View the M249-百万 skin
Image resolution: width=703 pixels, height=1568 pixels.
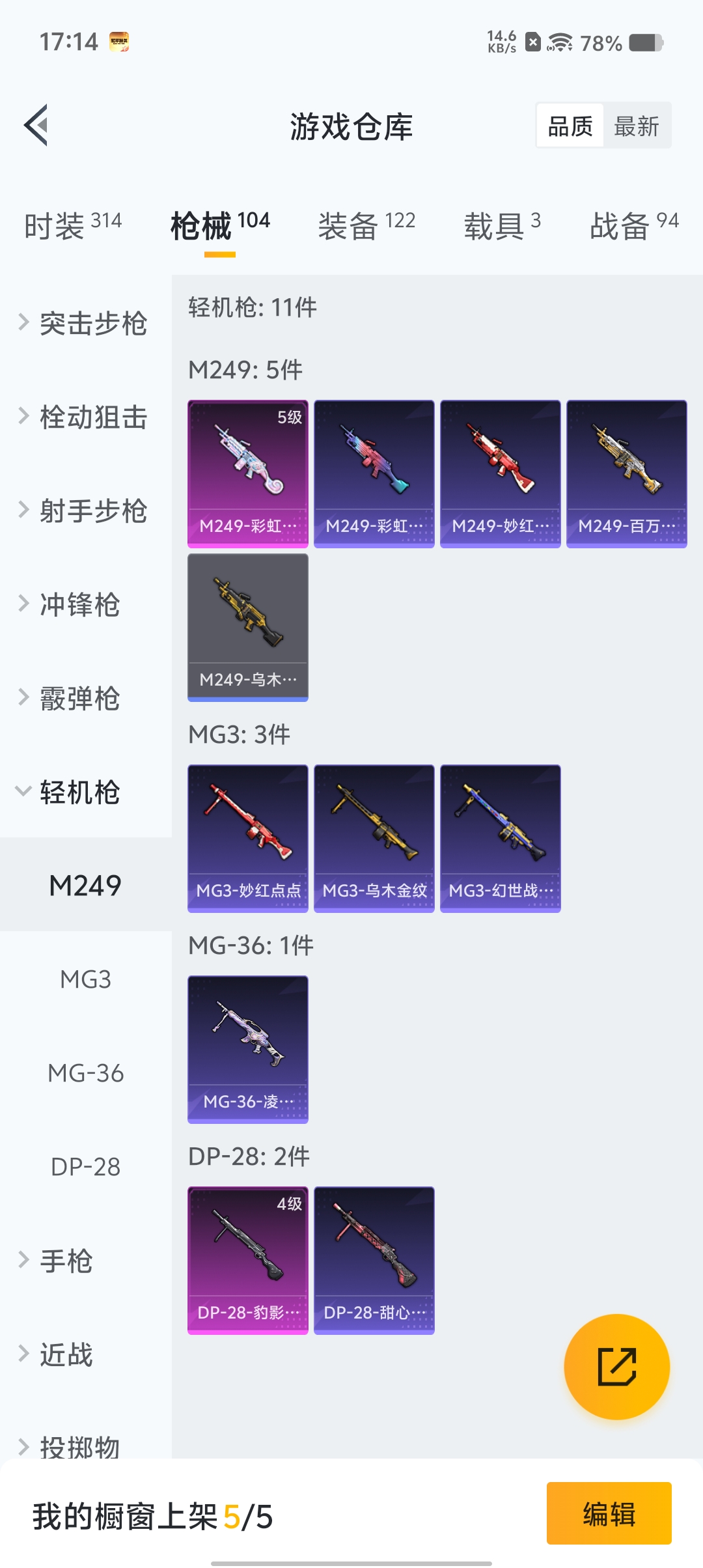click(x=627, y=473)
